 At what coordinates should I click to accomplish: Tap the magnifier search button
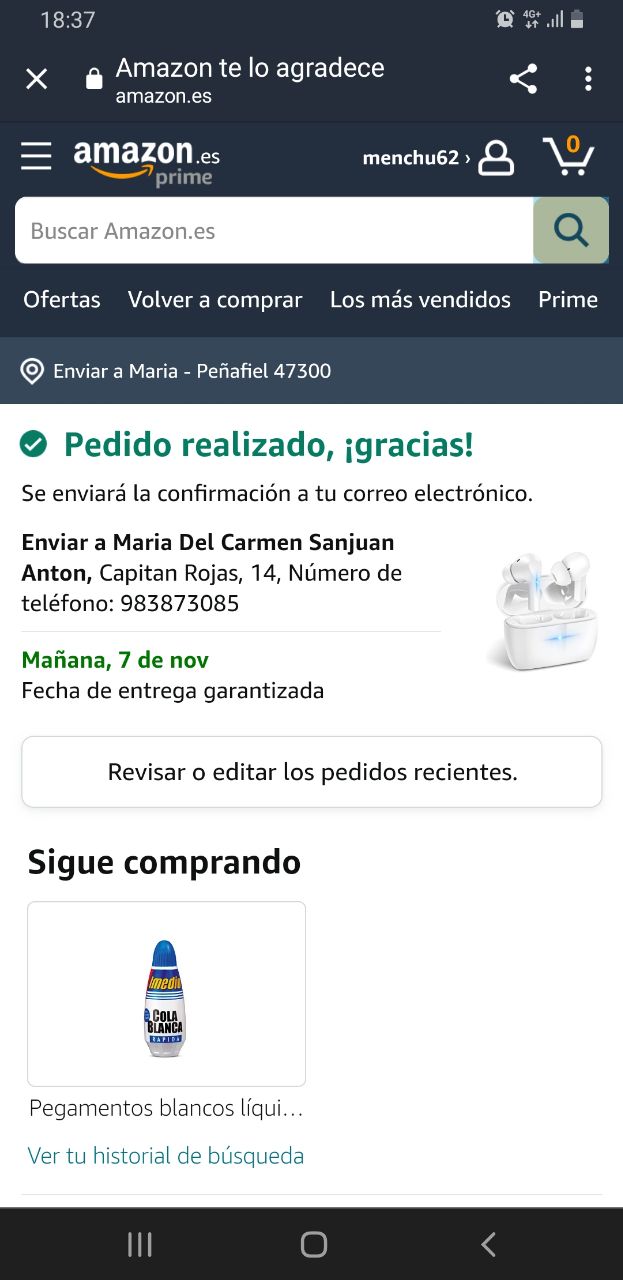click(570, 231)
